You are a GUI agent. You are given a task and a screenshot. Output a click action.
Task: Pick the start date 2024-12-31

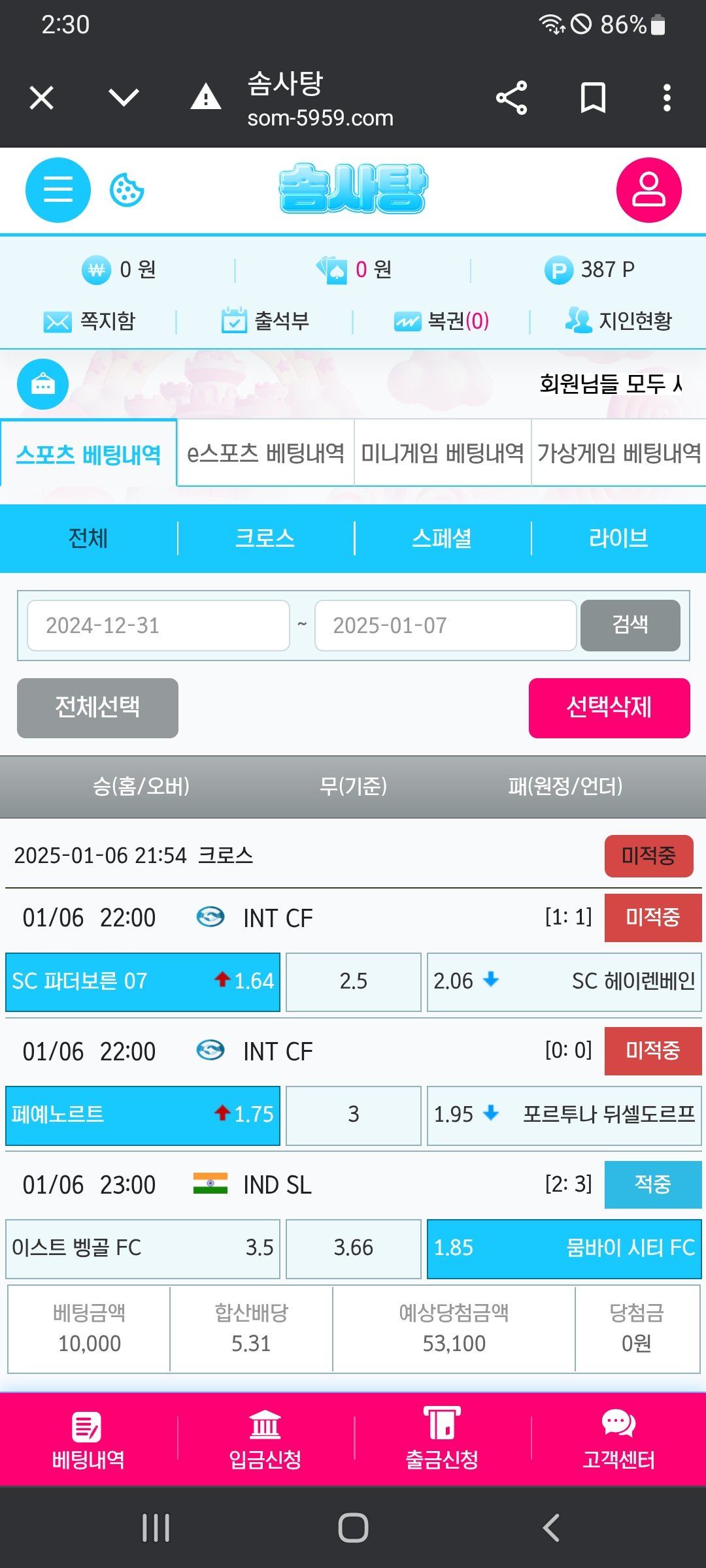tap(158, 625)
